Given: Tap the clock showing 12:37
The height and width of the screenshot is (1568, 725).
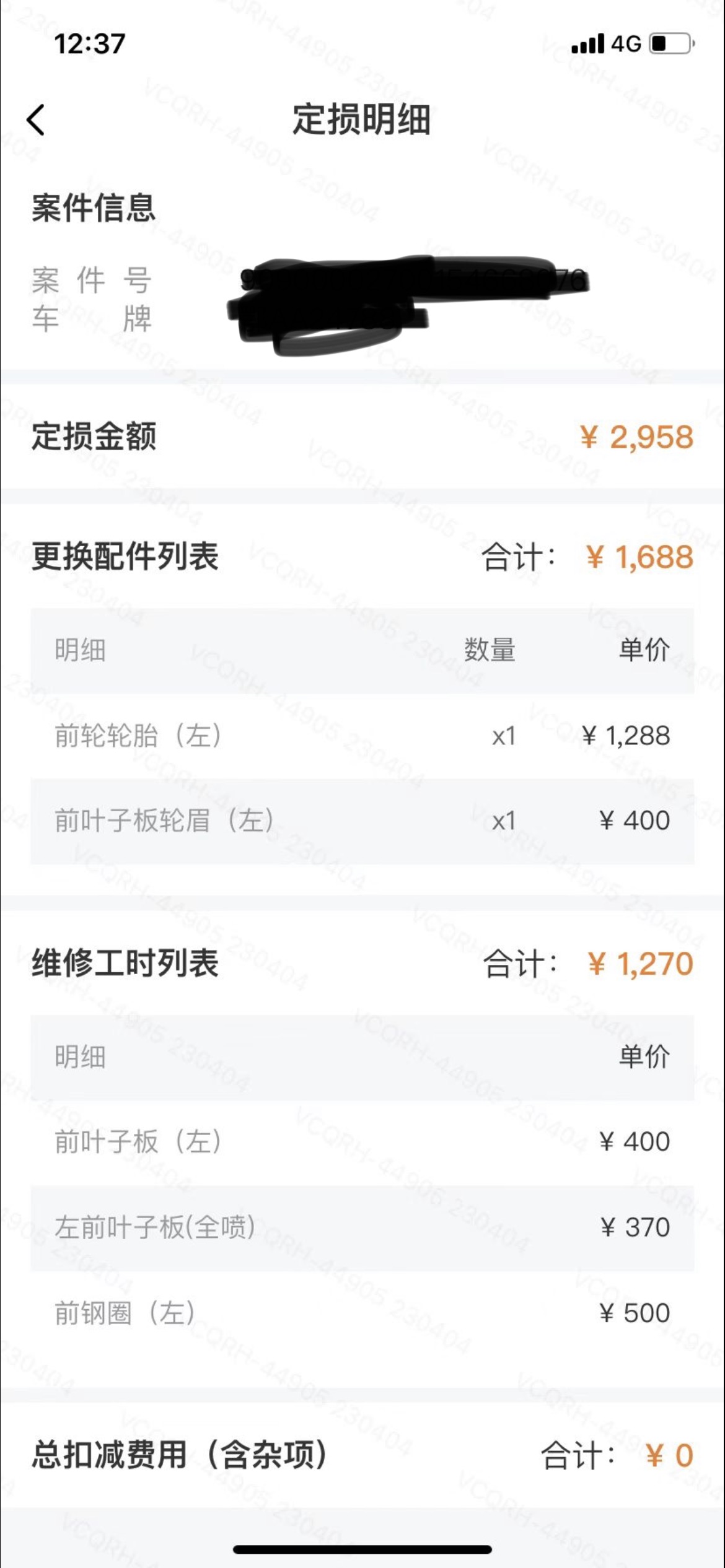Looking at the screenshot, I should [89, 43].
